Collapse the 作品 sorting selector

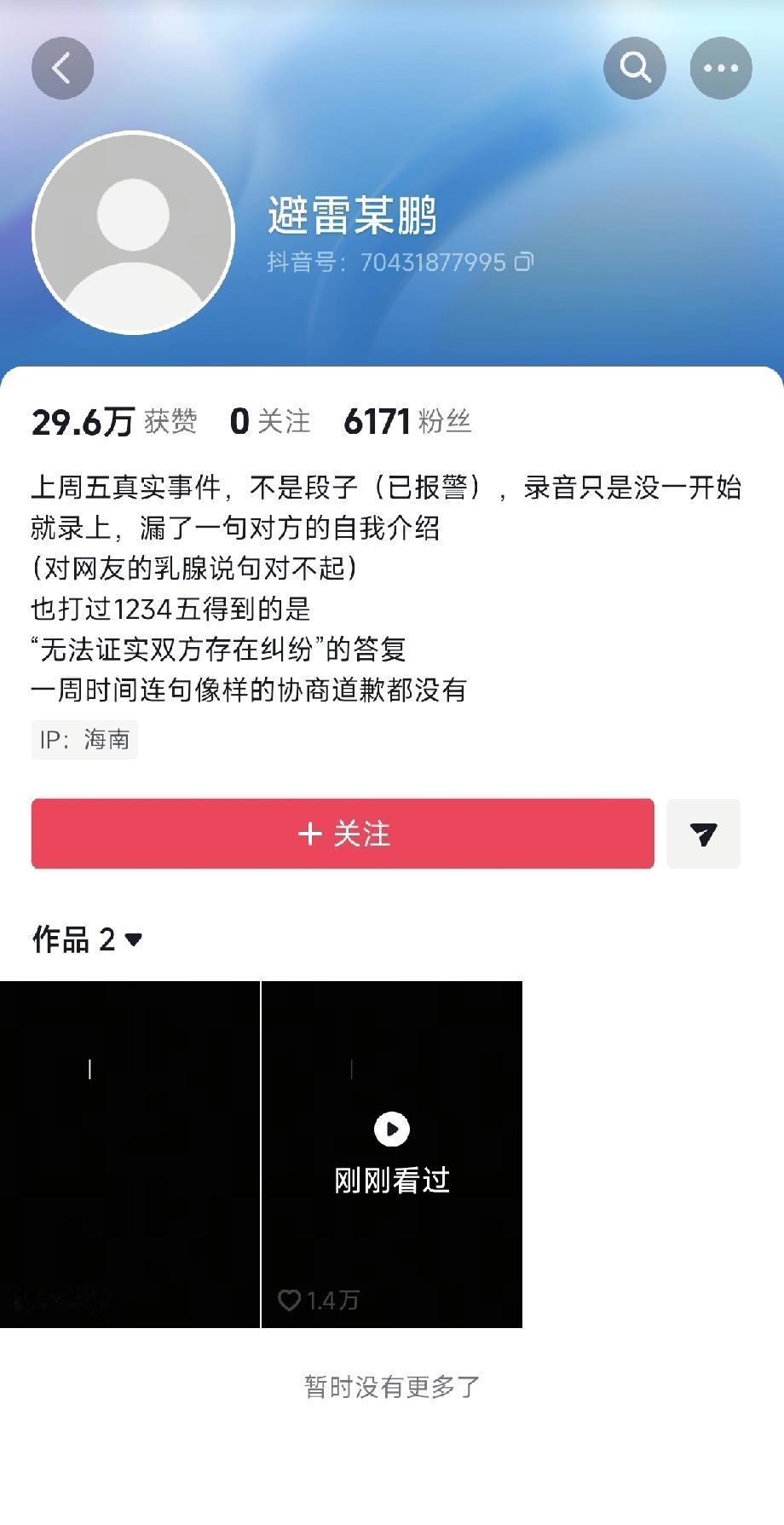point(133,940)
